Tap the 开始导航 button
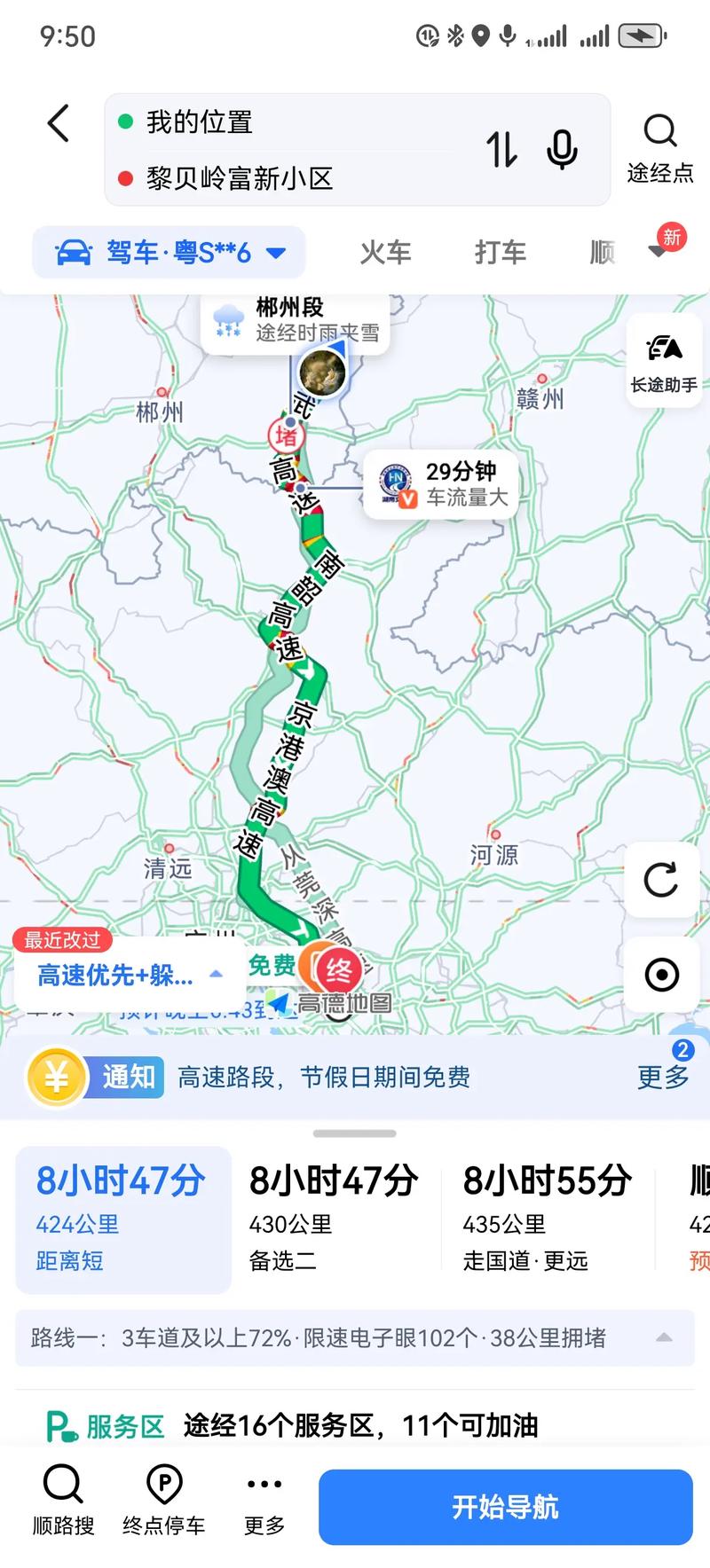This screenshot has height=1568, width=710. pos(504,1505)
